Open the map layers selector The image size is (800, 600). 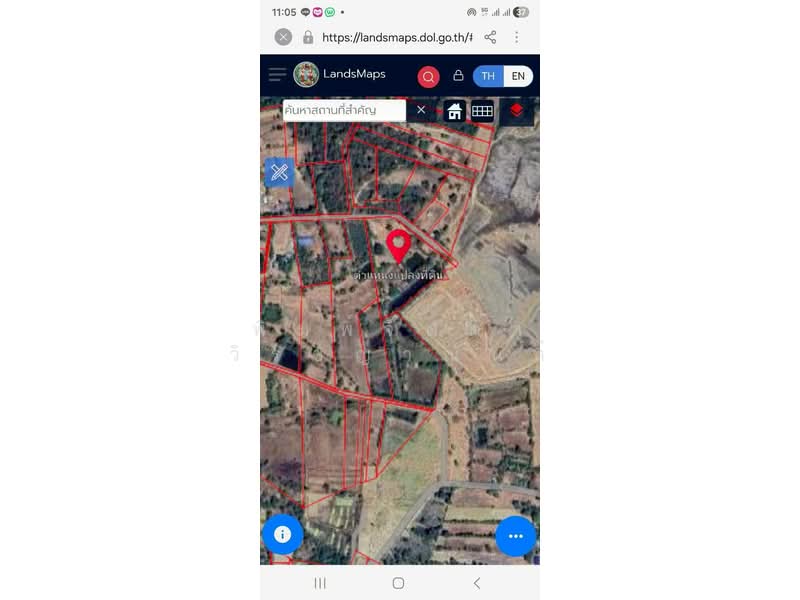(516, 110)
